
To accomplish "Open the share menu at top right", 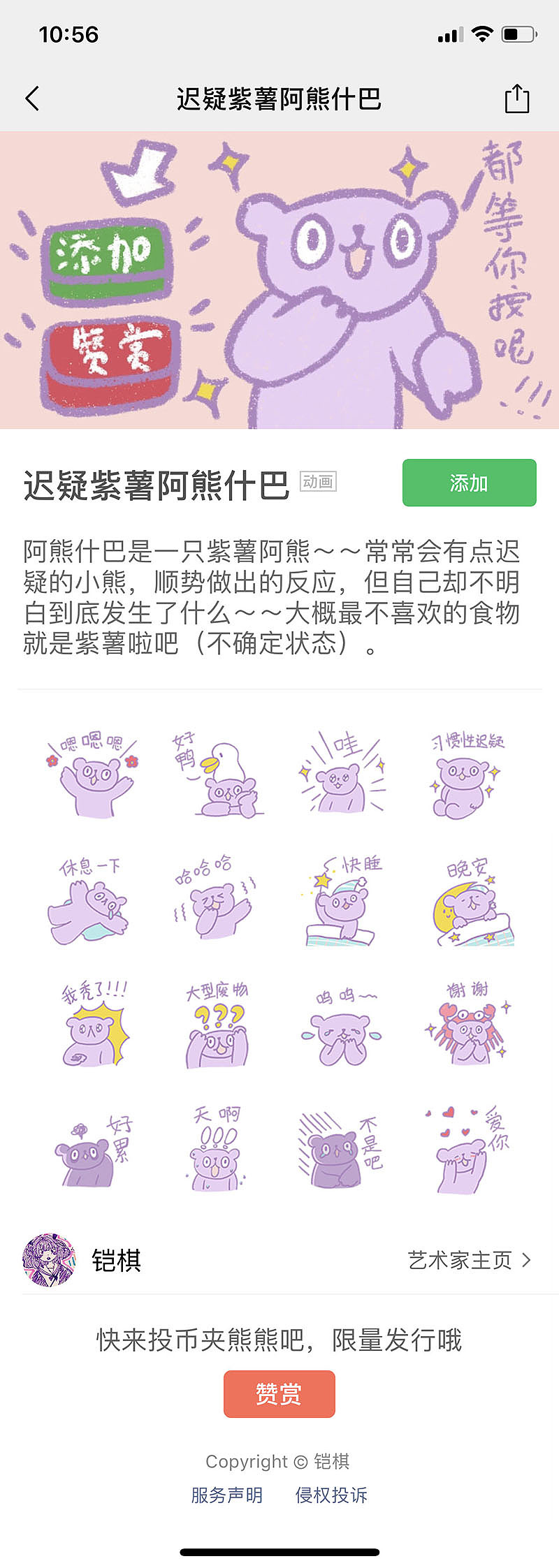I will 516,99.
